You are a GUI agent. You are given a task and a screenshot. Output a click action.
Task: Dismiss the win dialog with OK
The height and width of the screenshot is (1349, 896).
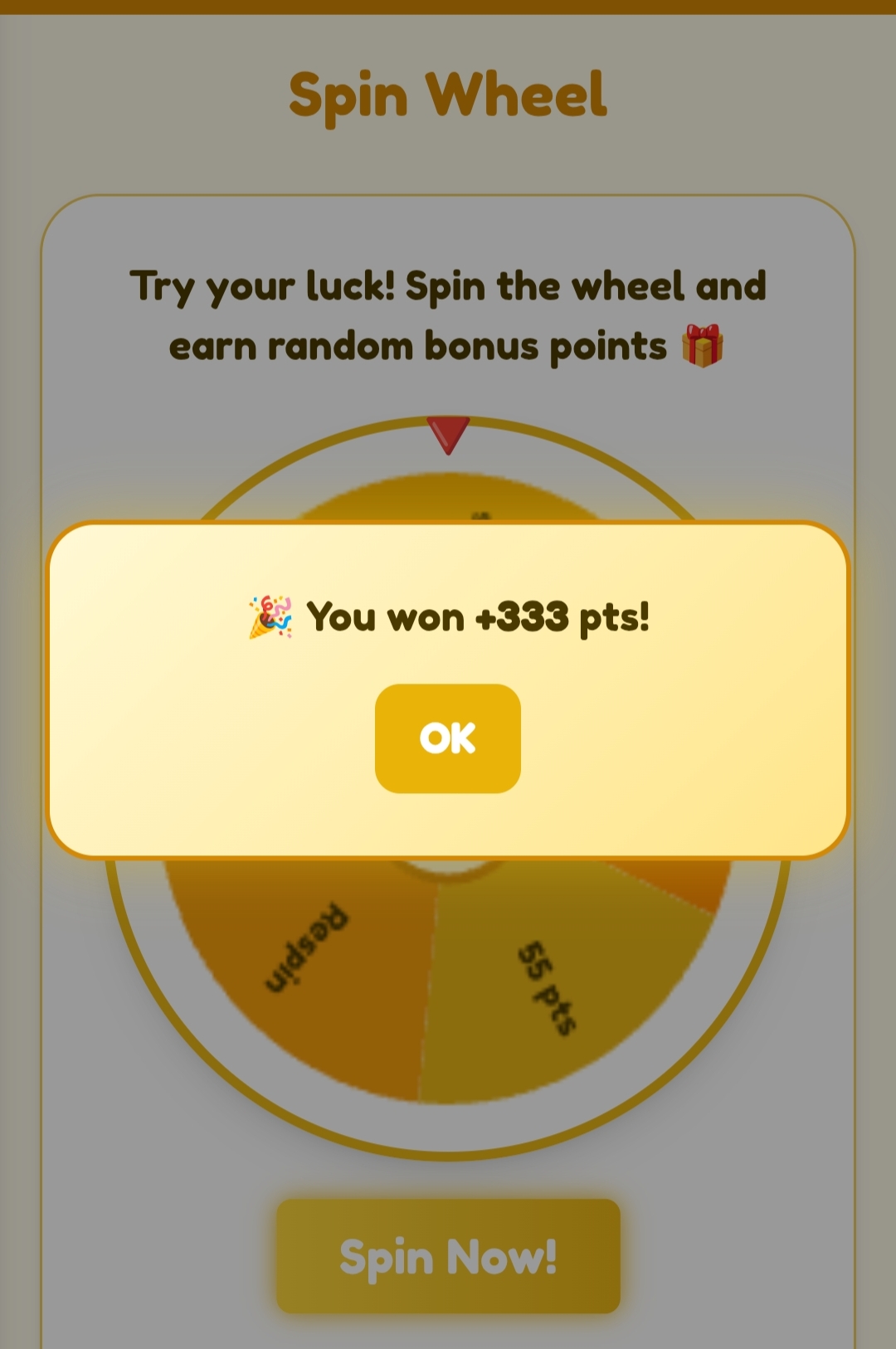click(447, 738)
